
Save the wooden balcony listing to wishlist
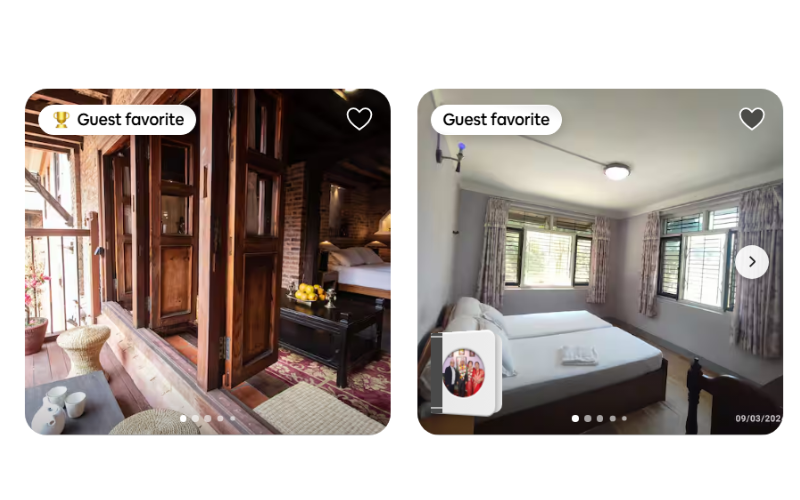tap(359, 119)
